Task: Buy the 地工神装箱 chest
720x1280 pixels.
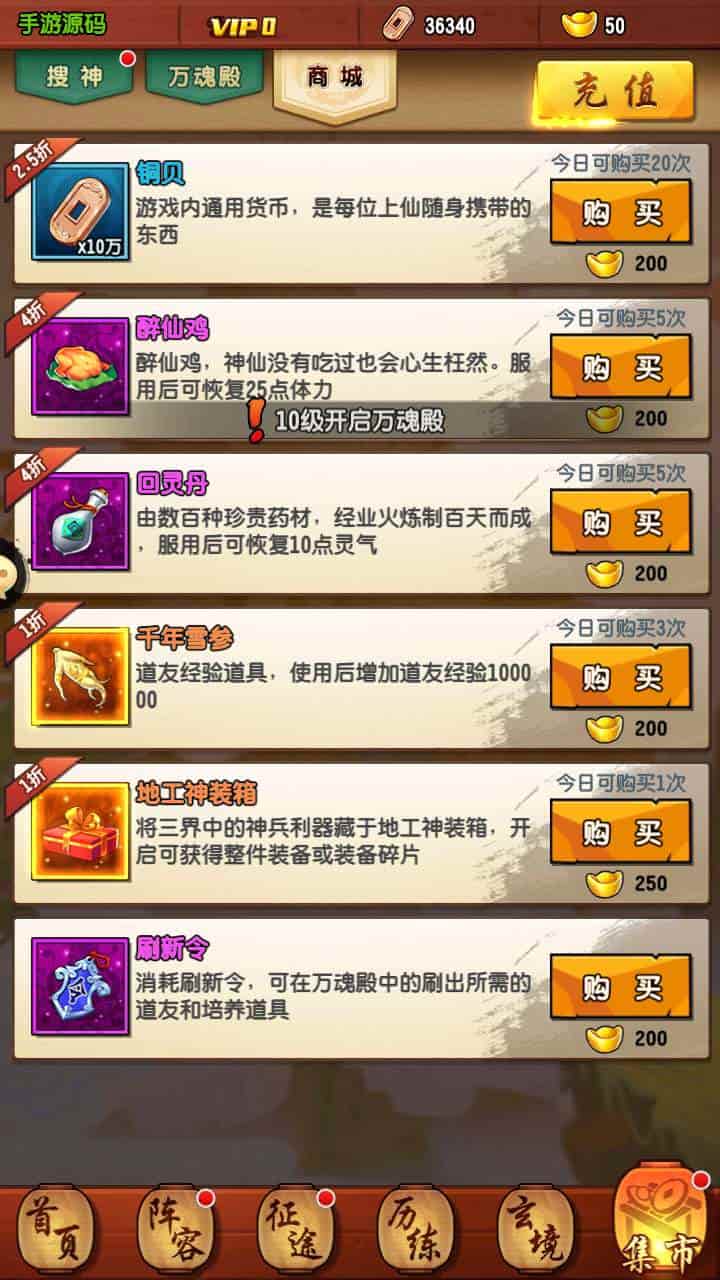Action: (x=620, y=832)
